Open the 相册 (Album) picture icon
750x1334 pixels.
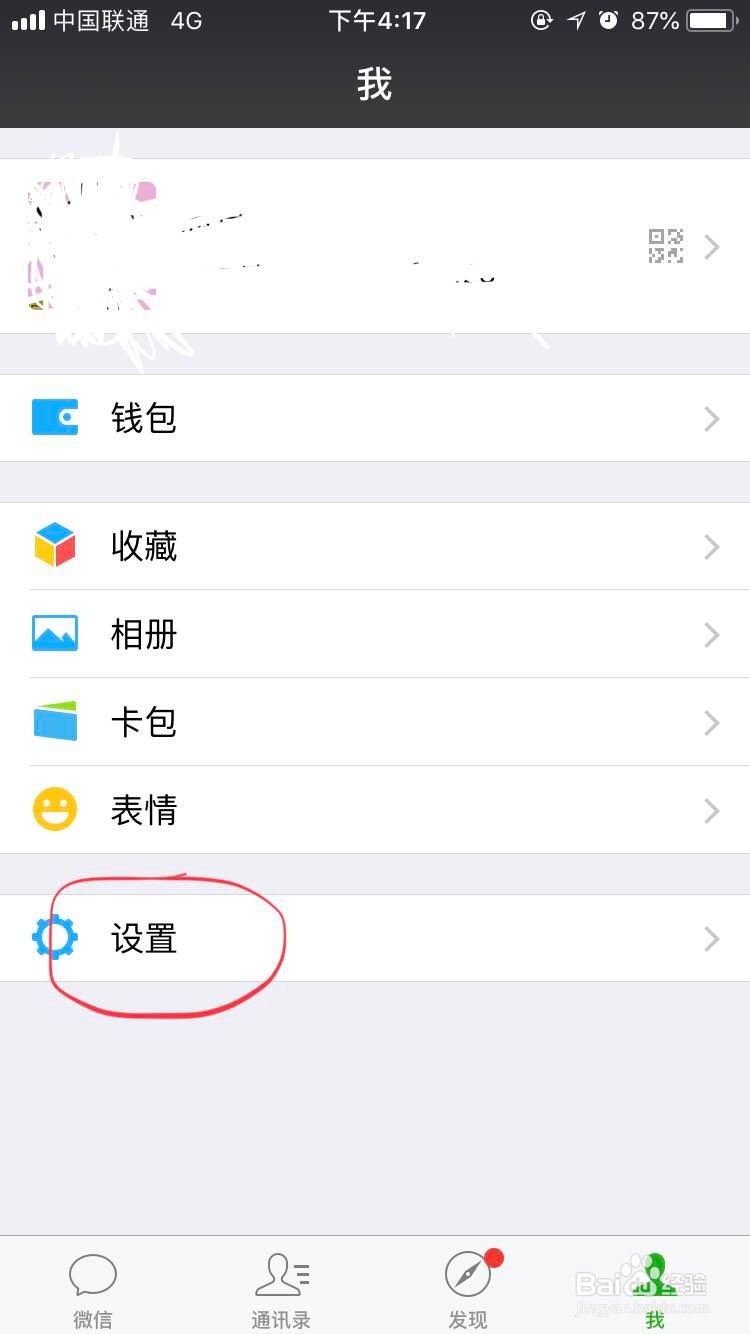pyautogui.click(x=54, y=634)
